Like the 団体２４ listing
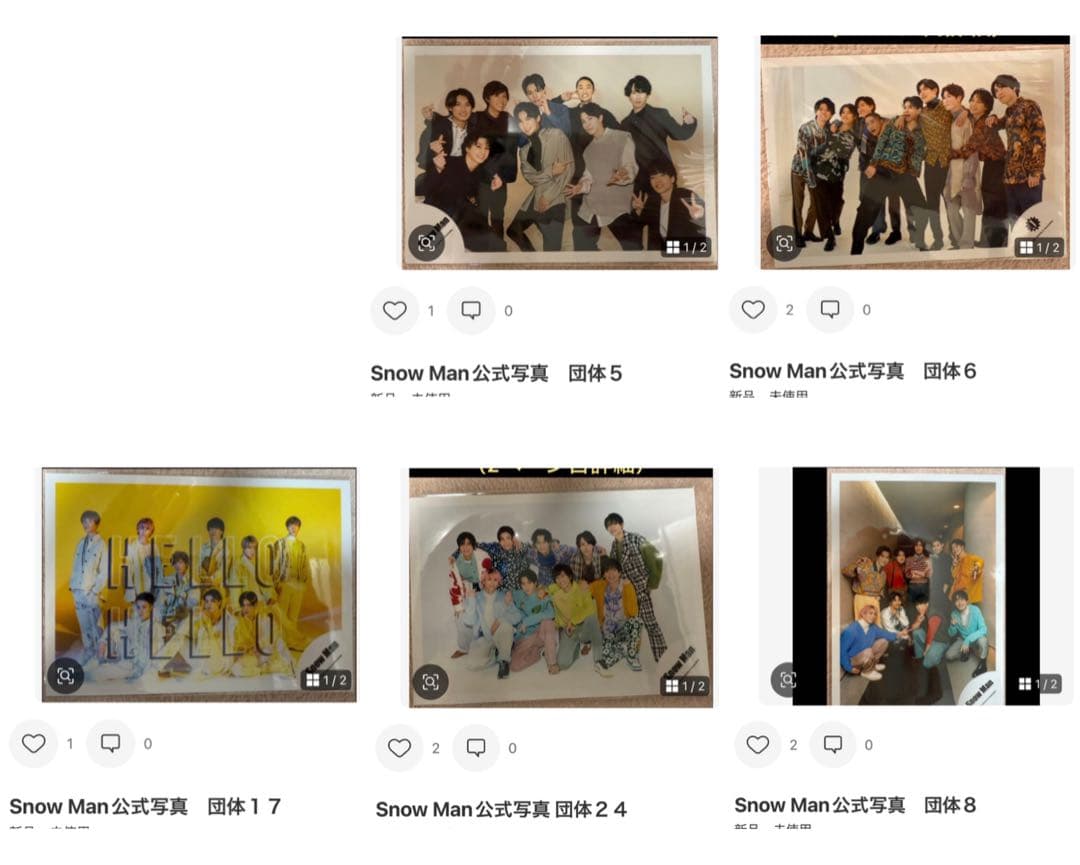 coord(399,748)
